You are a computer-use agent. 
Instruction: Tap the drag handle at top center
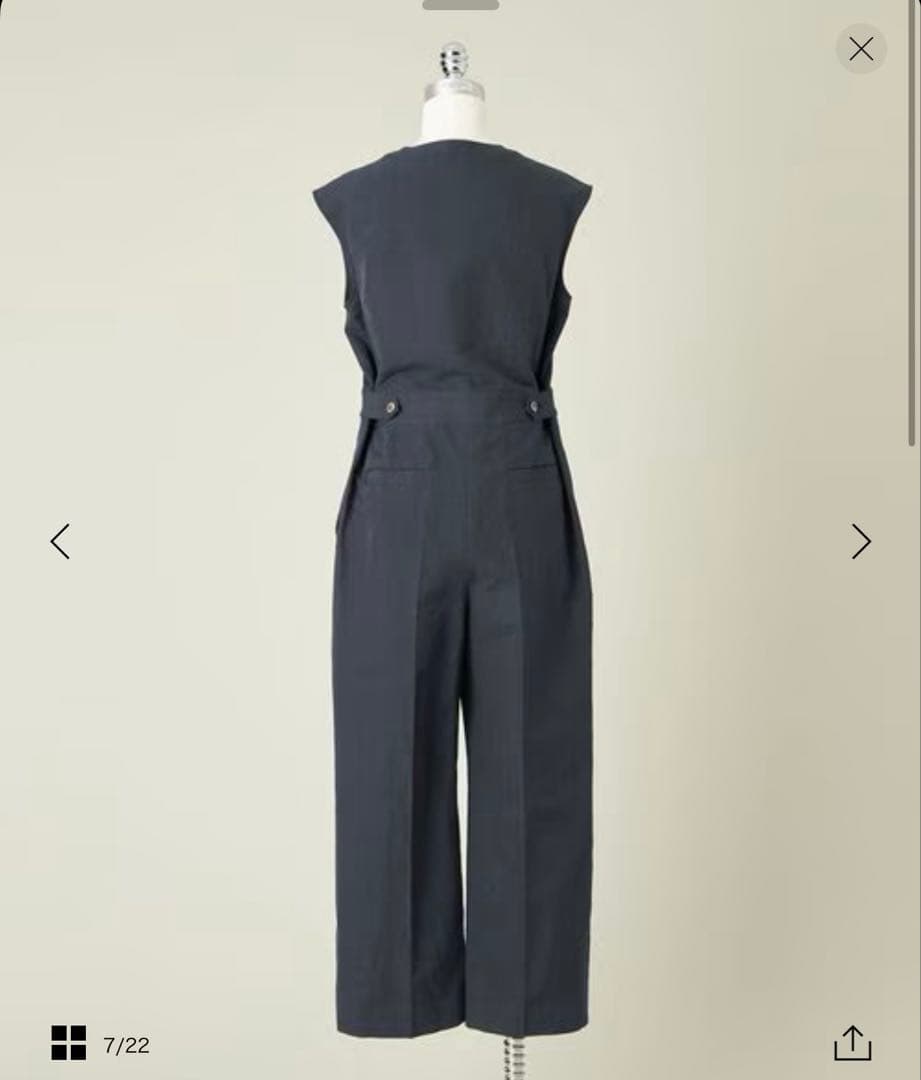click(460, 6)
